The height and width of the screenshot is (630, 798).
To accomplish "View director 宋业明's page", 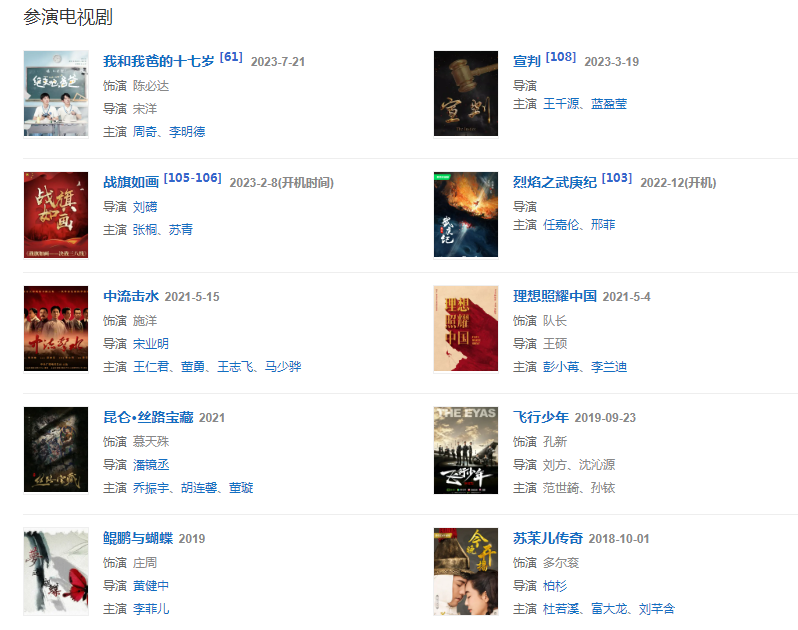I will tap(151, 344).
